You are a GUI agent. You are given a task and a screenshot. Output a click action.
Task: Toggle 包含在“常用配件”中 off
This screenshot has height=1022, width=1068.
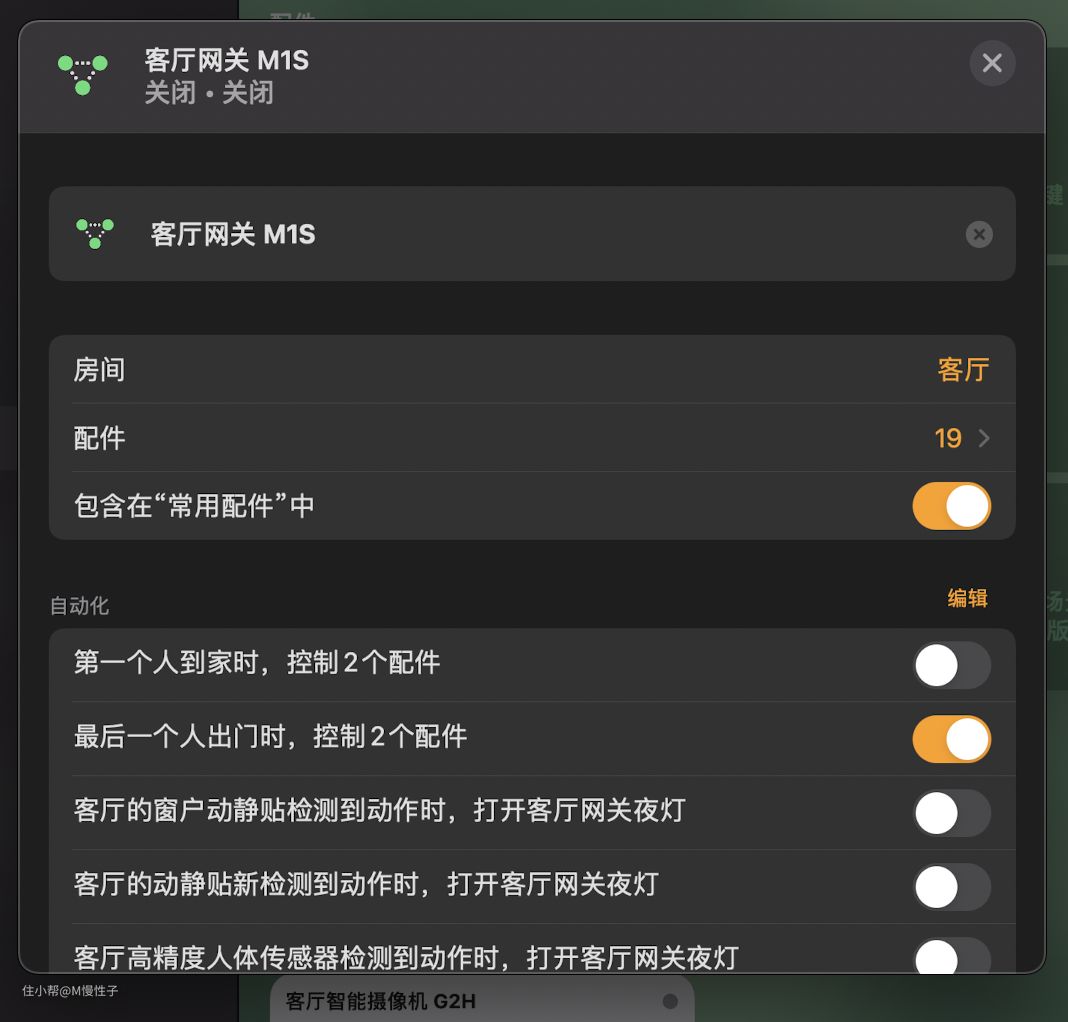click(951, 506)
